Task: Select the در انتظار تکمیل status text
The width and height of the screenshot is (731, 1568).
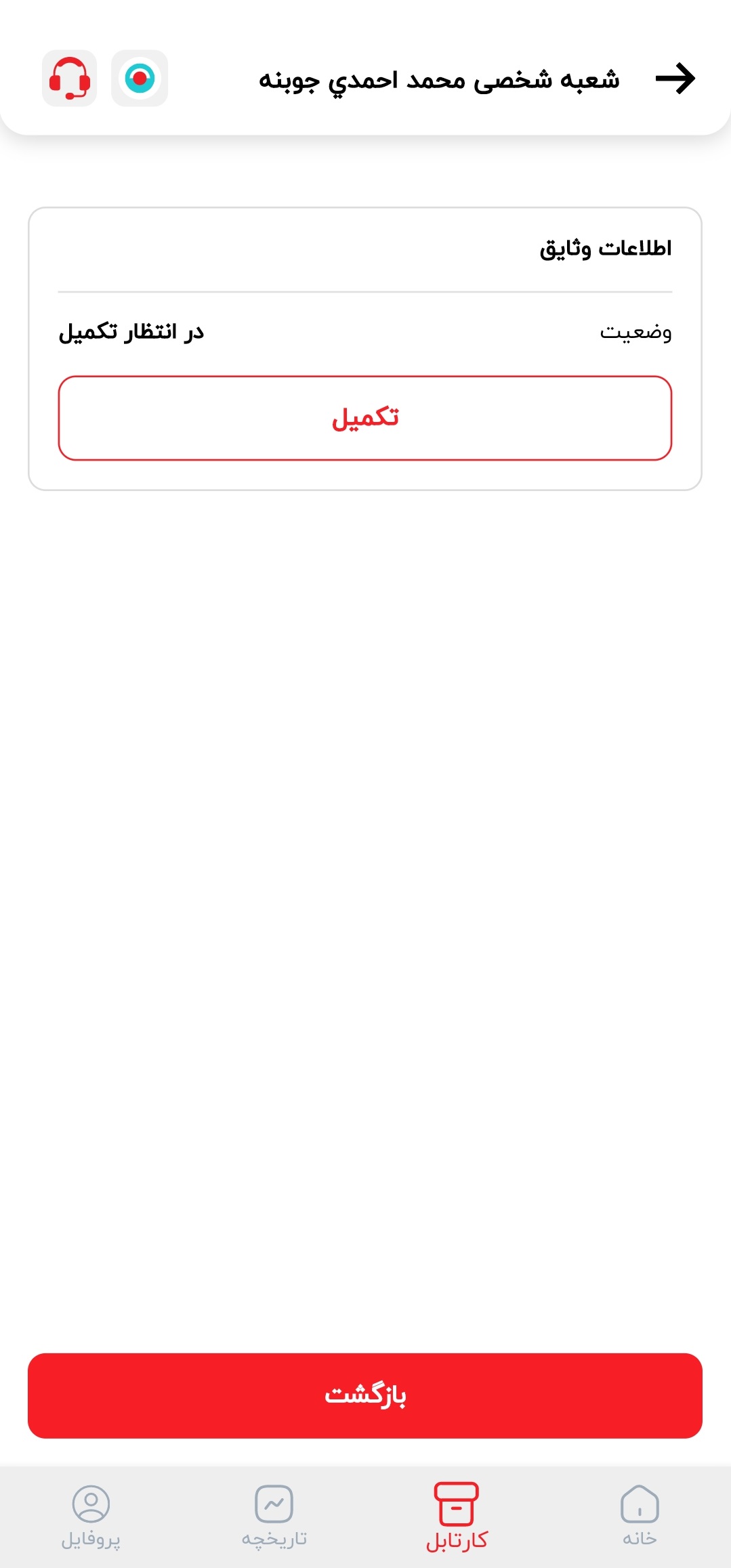Action: tap(132, 332)
